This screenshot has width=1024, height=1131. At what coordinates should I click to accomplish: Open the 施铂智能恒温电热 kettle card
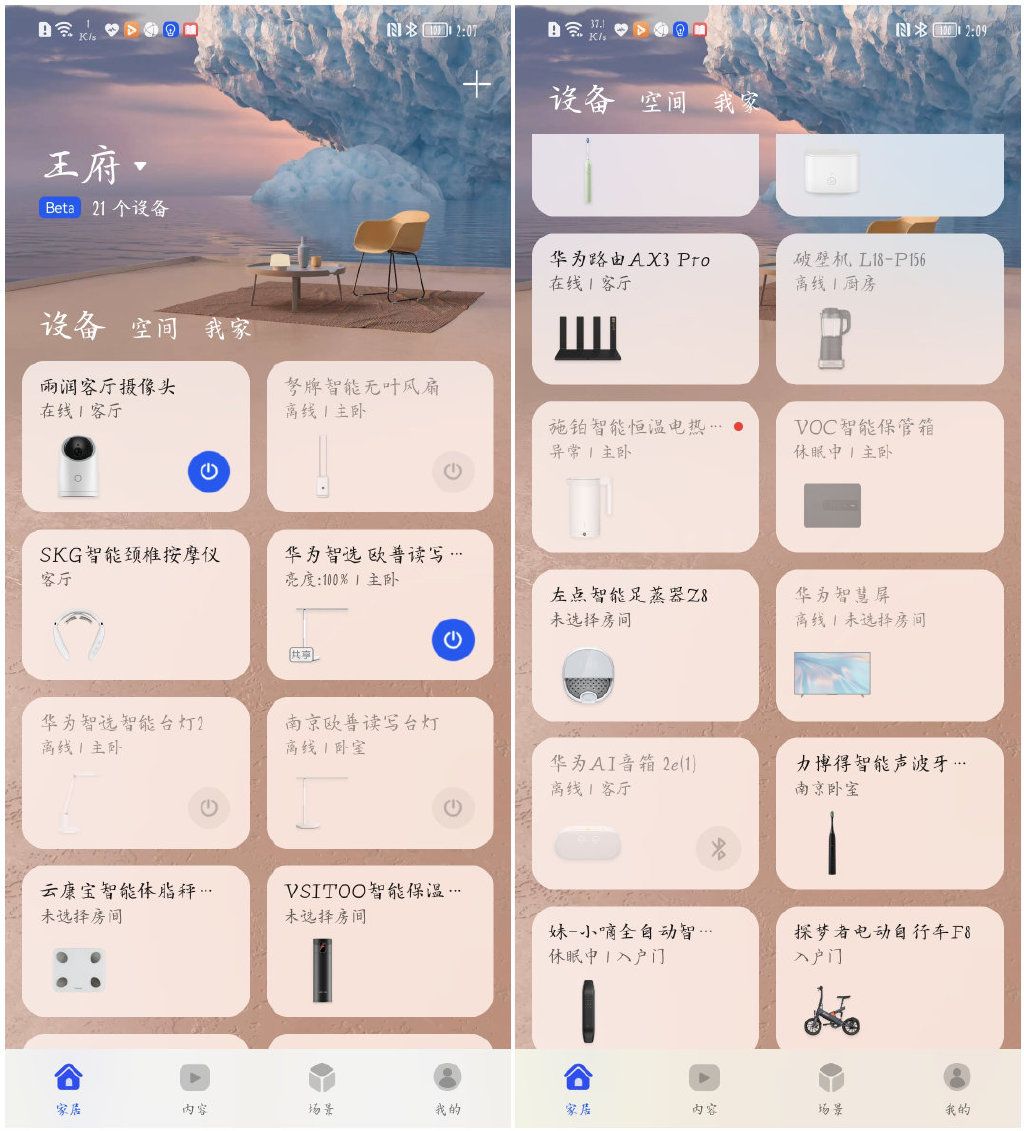click(645, 476)
